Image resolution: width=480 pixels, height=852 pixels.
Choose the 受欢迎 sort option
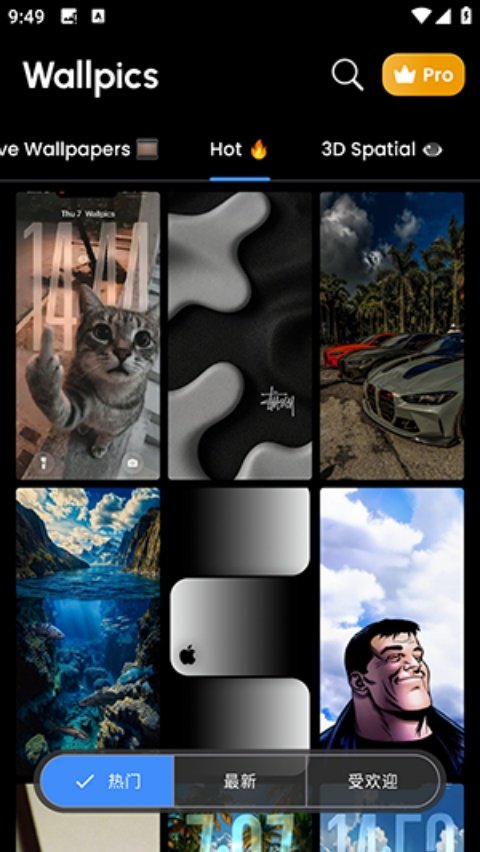click(x=373, y=781)
